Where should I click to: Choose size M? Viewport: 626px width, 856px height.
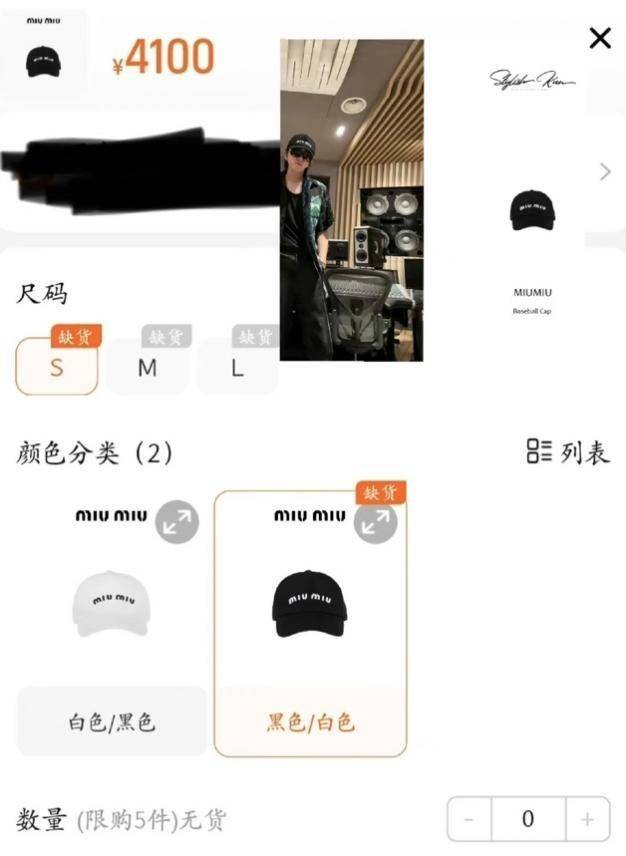[147, 367]
